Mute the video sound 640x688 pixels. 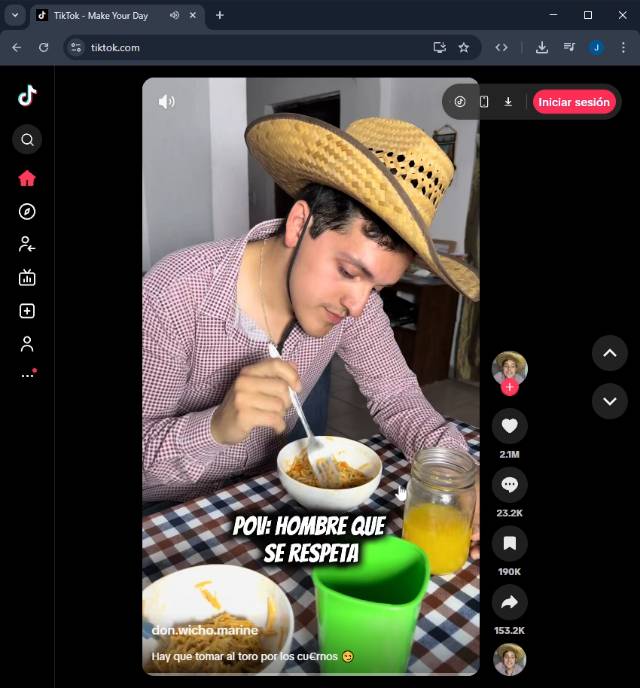(x=167, y=101)
